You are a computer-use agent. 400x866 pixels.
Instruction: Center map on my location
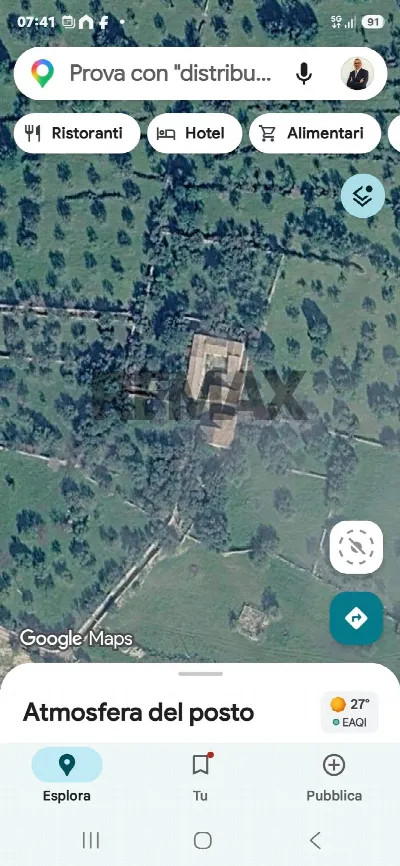[x=356, y=547]
